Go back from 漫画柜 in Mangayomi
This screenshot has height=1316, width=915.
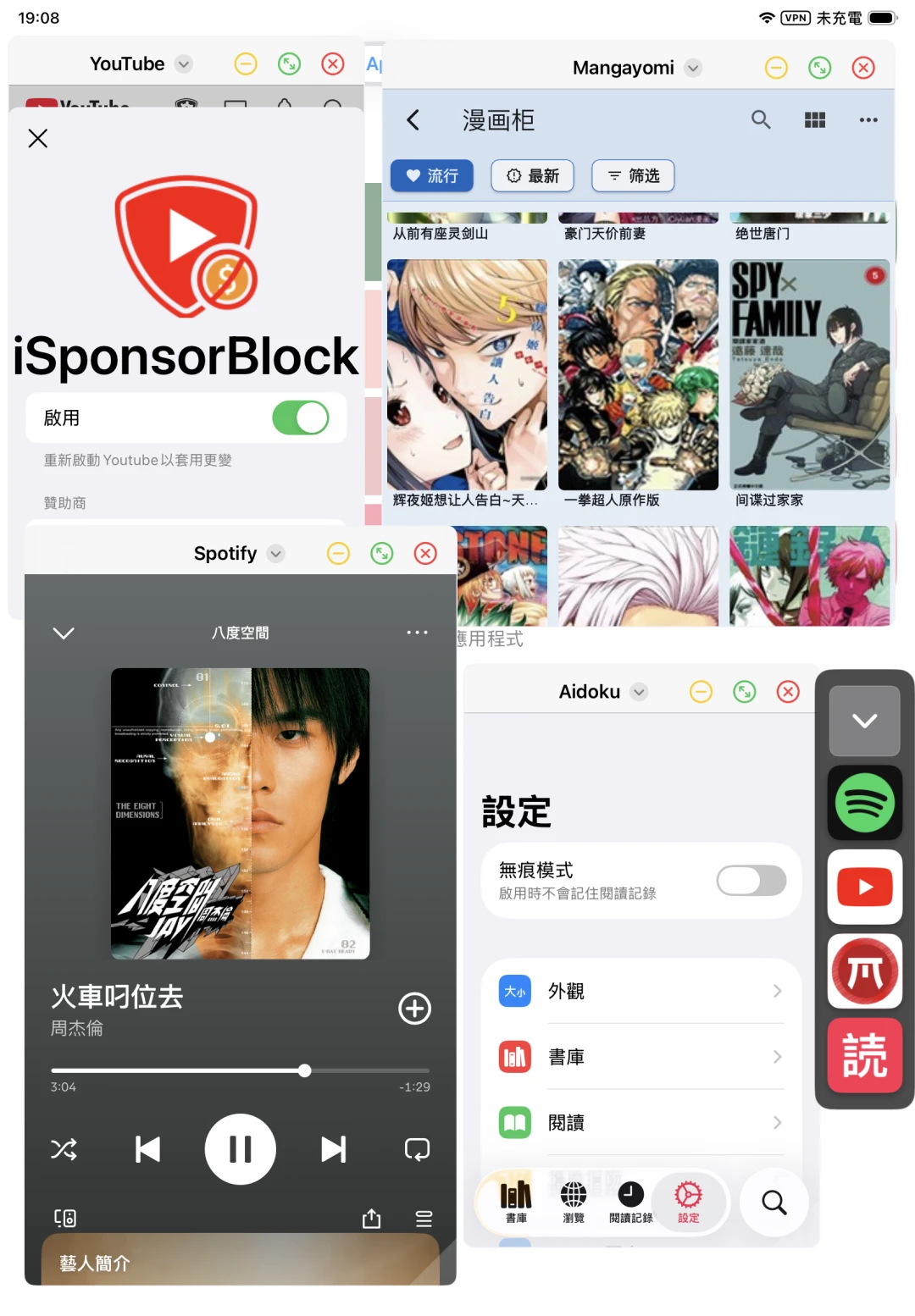(x=413, y=120)
